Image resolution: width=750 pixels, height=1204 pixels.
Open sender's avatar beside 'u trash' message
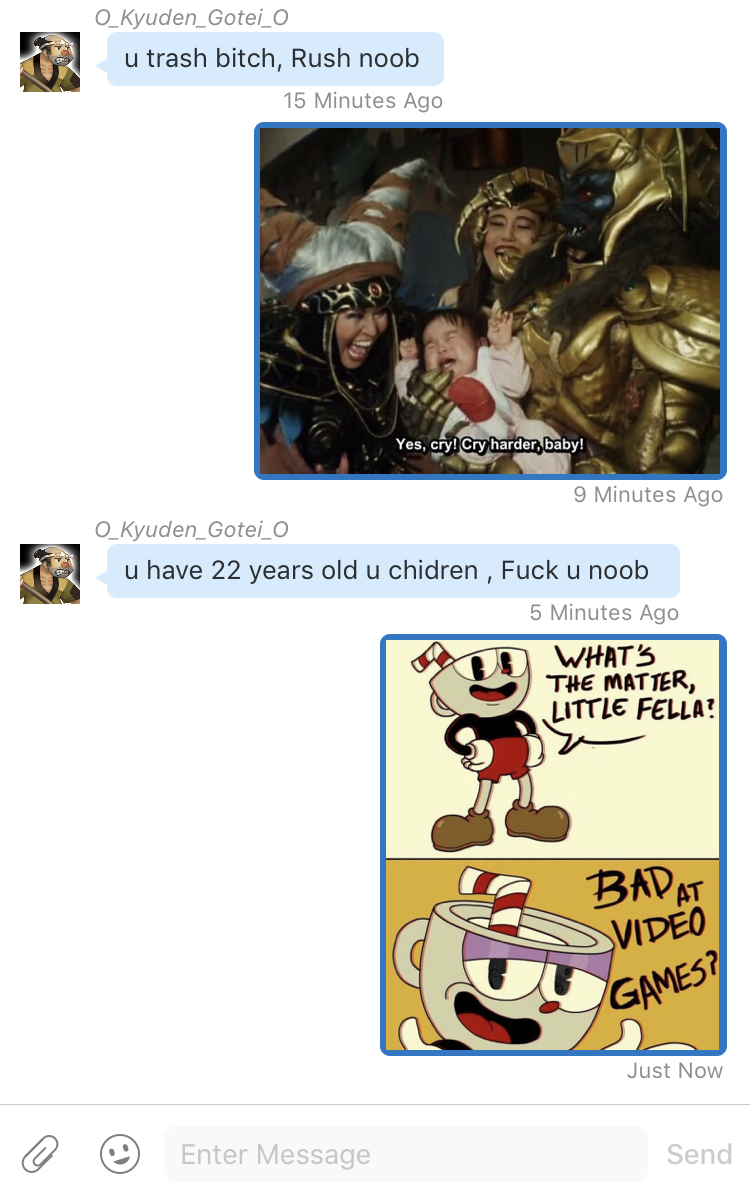tap(50, 61)
